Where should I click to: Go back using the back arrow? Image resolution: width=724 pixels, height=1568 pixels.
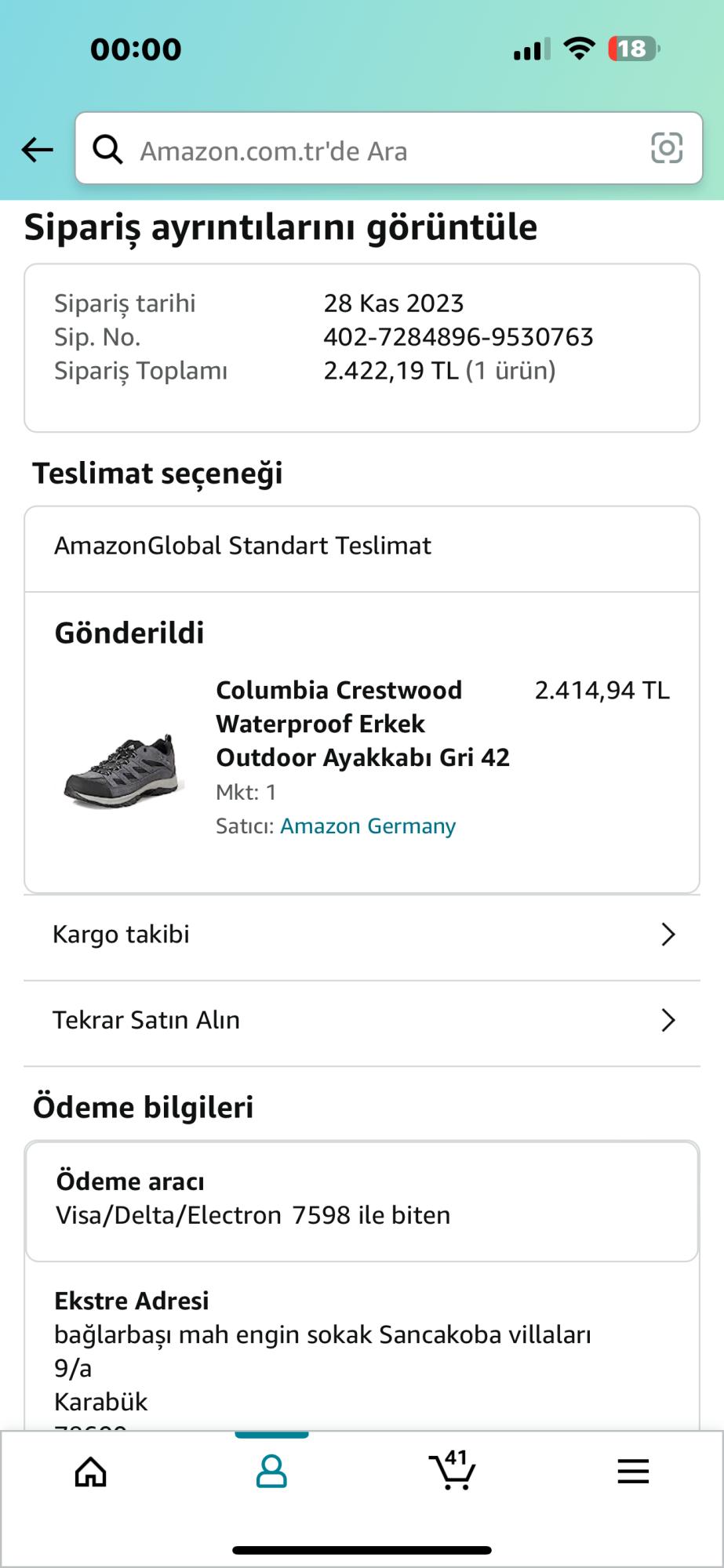pos(35,150)
